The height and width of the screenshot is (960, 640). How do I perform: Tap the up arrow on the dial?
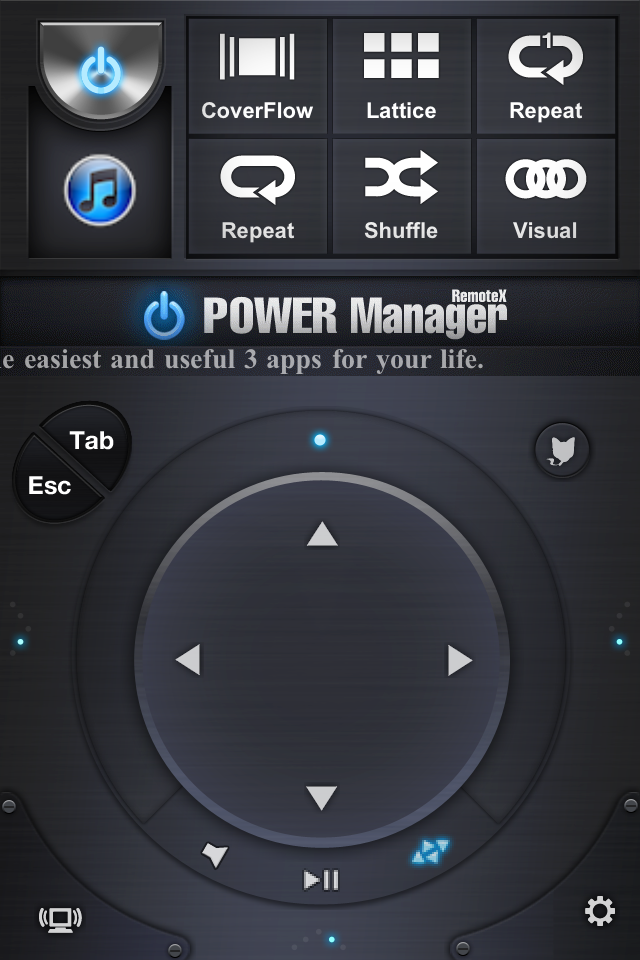tap(321, 535)
